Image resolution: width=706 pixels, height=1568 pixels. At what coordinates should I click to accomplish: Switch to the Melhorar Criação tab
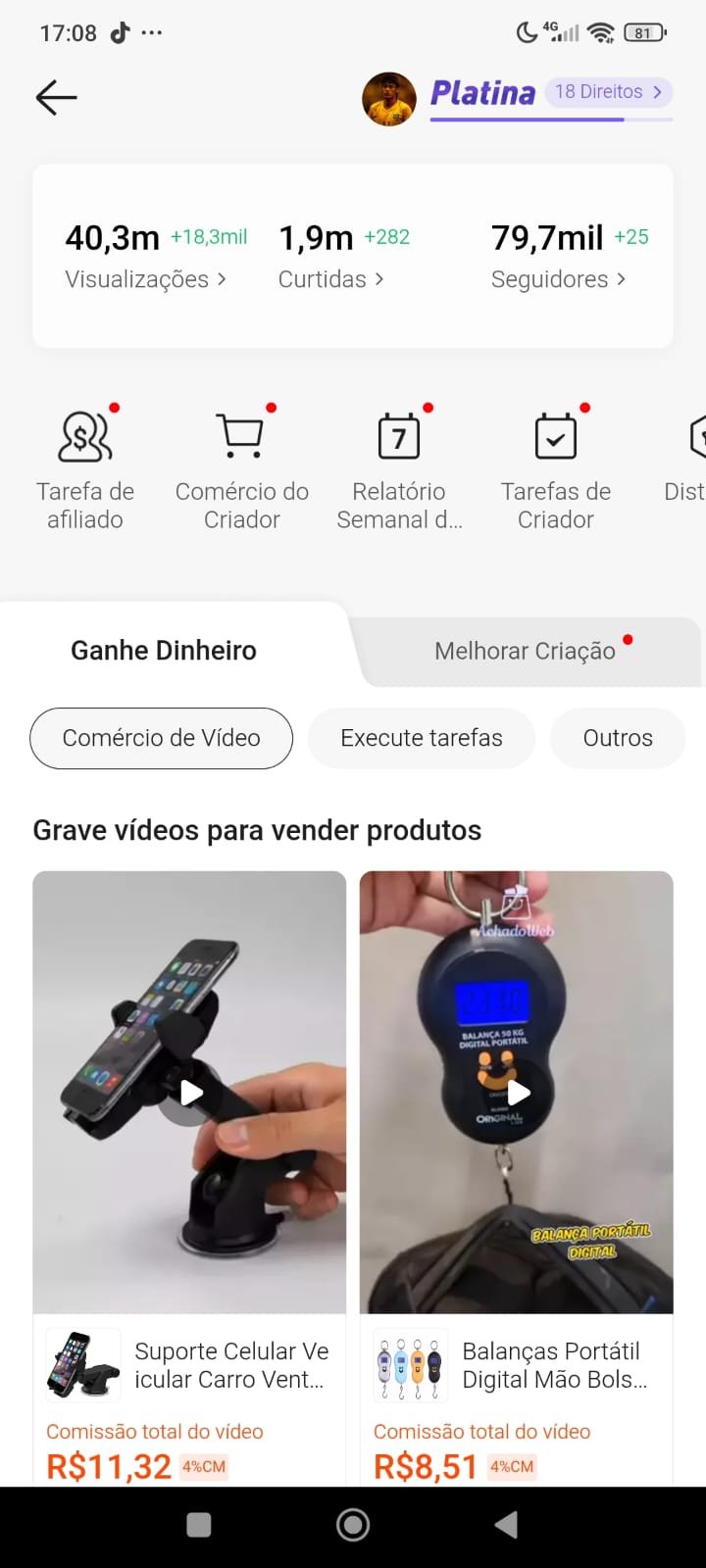coord(526,651)
